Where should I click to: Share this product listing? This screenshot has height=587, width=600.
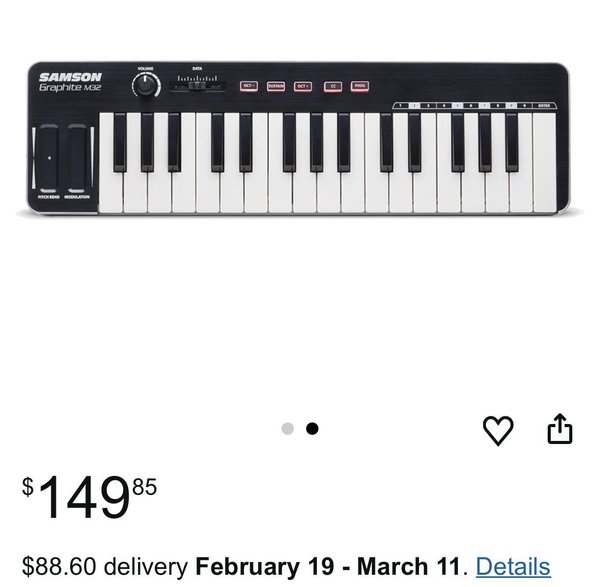tap(560, 430)
